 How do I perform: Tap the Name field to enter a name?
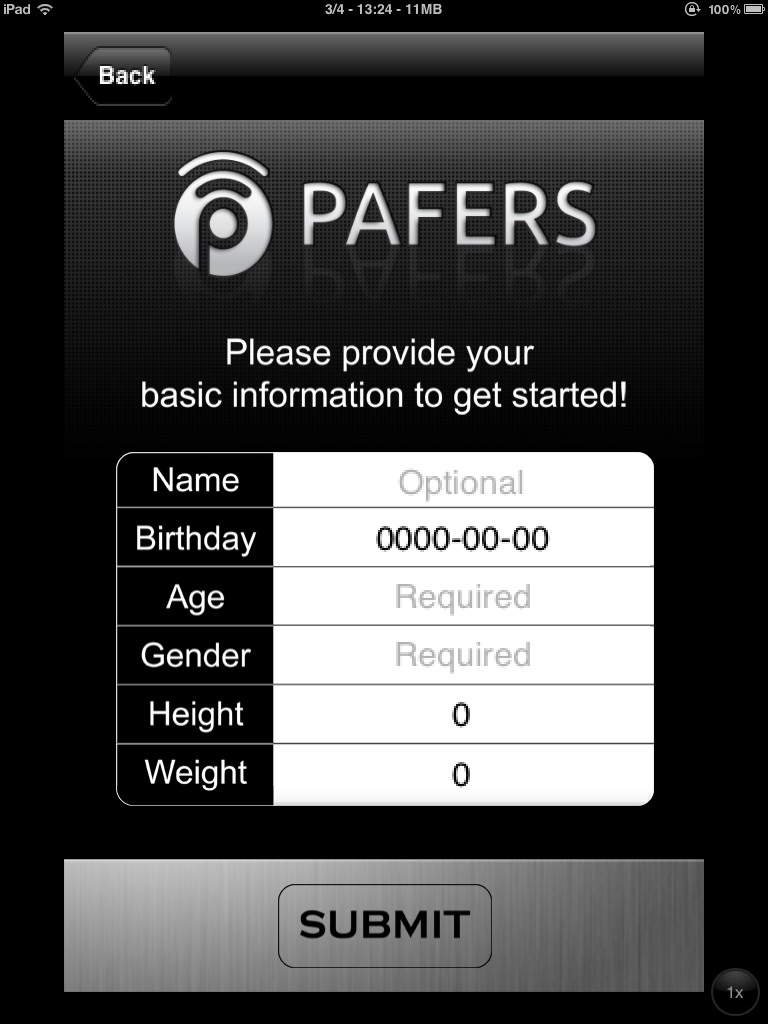(x=462, y=482)
